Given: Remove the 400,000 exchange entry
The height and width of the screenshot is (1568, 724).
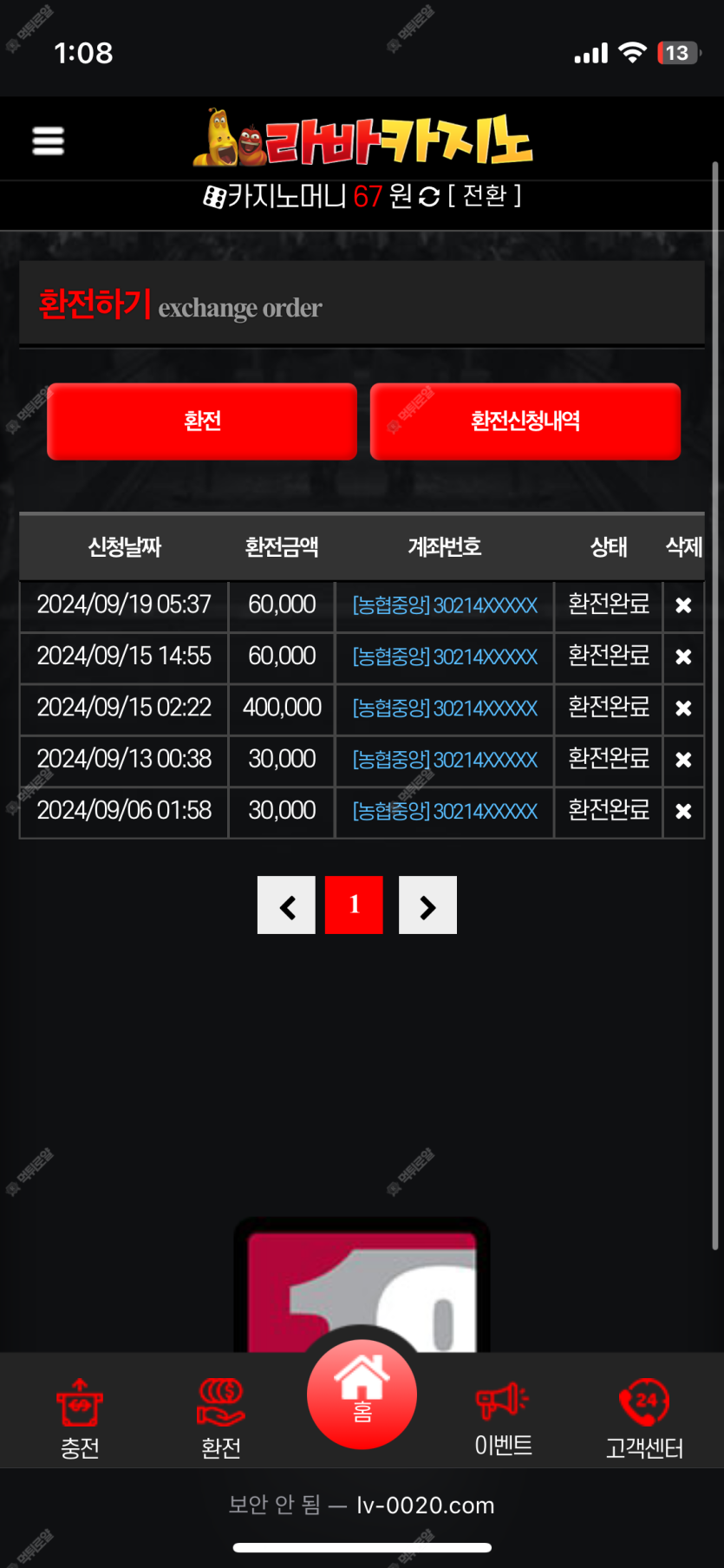Looking at the screenshot, I should [683, 708].
